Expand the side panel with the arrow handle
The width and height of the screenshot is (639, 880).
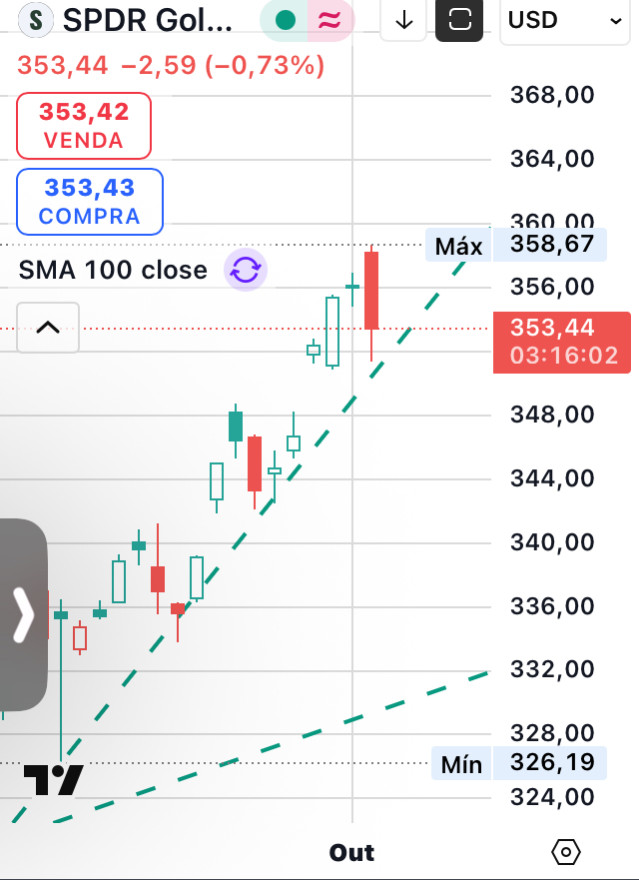click(x=22, y=614)
